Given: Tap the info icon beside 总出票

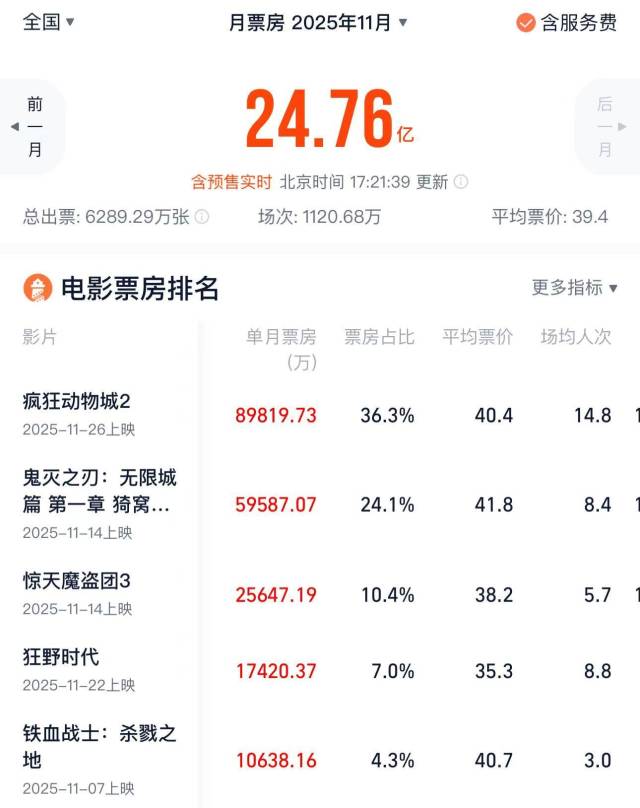Looking at the screenshot, I should 202,216.
